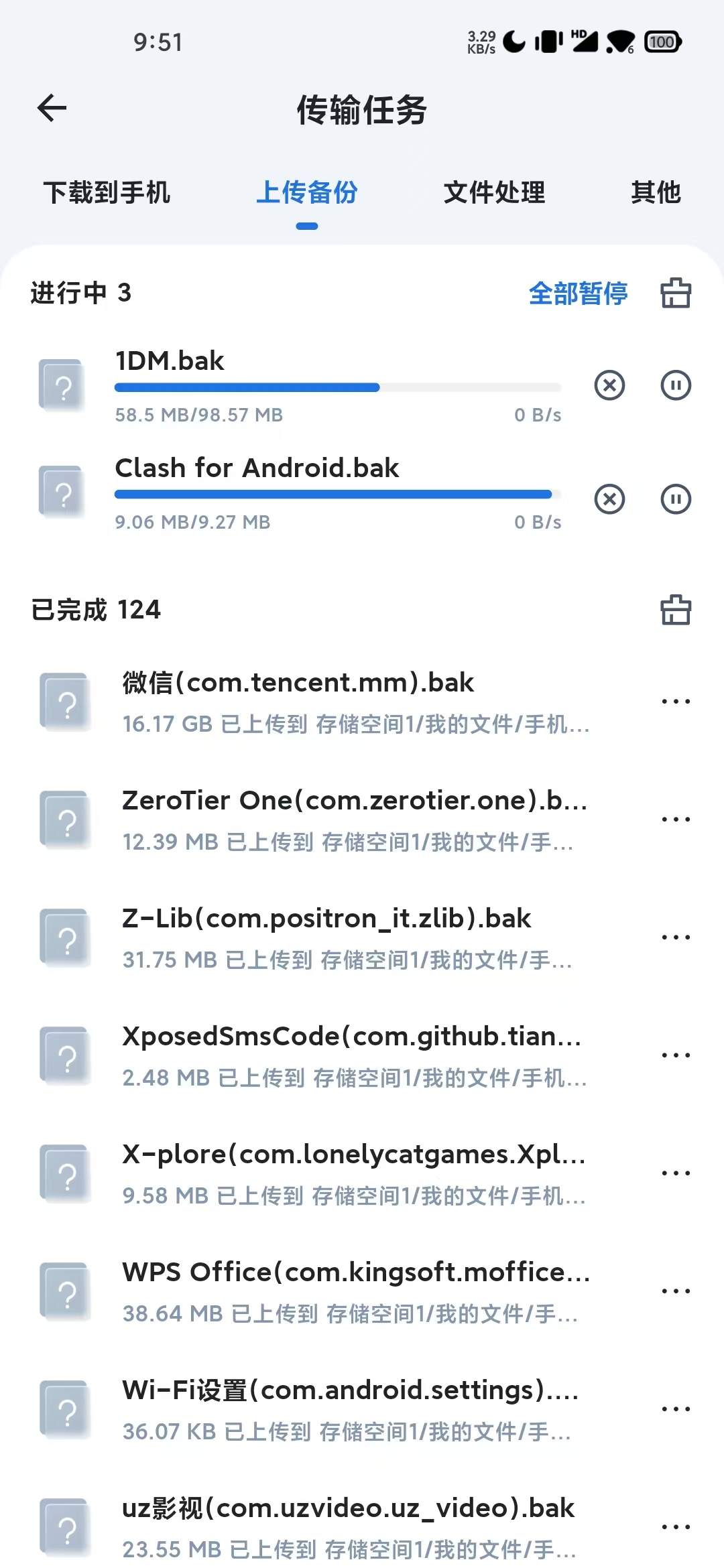This screenshot has height=1568, width=724.
Task: Switch to the 其他 tab
Action: pyautogui.click(x=655, y=192)
